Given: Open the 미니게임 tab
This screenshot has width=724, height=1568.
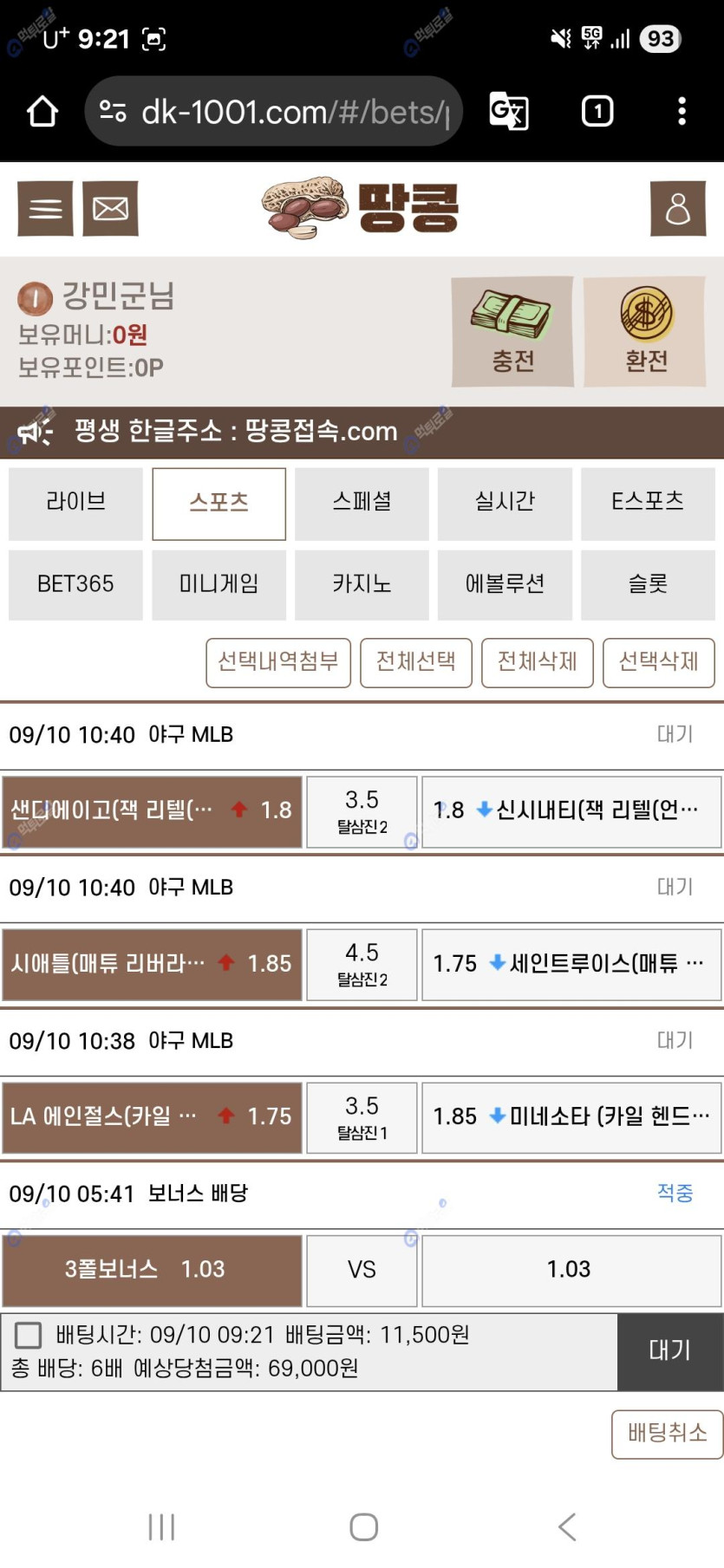Looking at the screenshot, I should [219, 584].
